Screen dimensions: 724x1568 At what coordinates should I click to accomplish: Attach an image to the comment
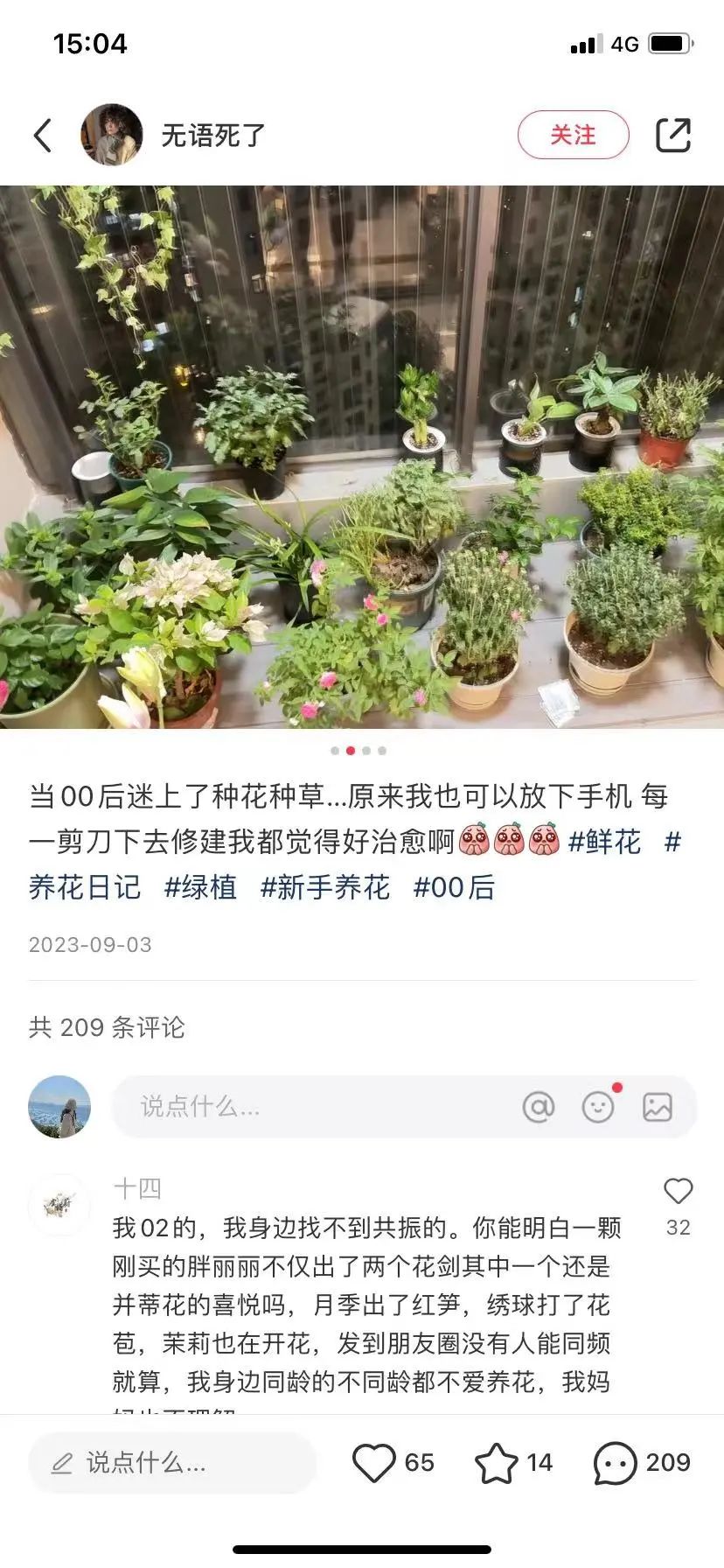click(x=658, y=1107)
